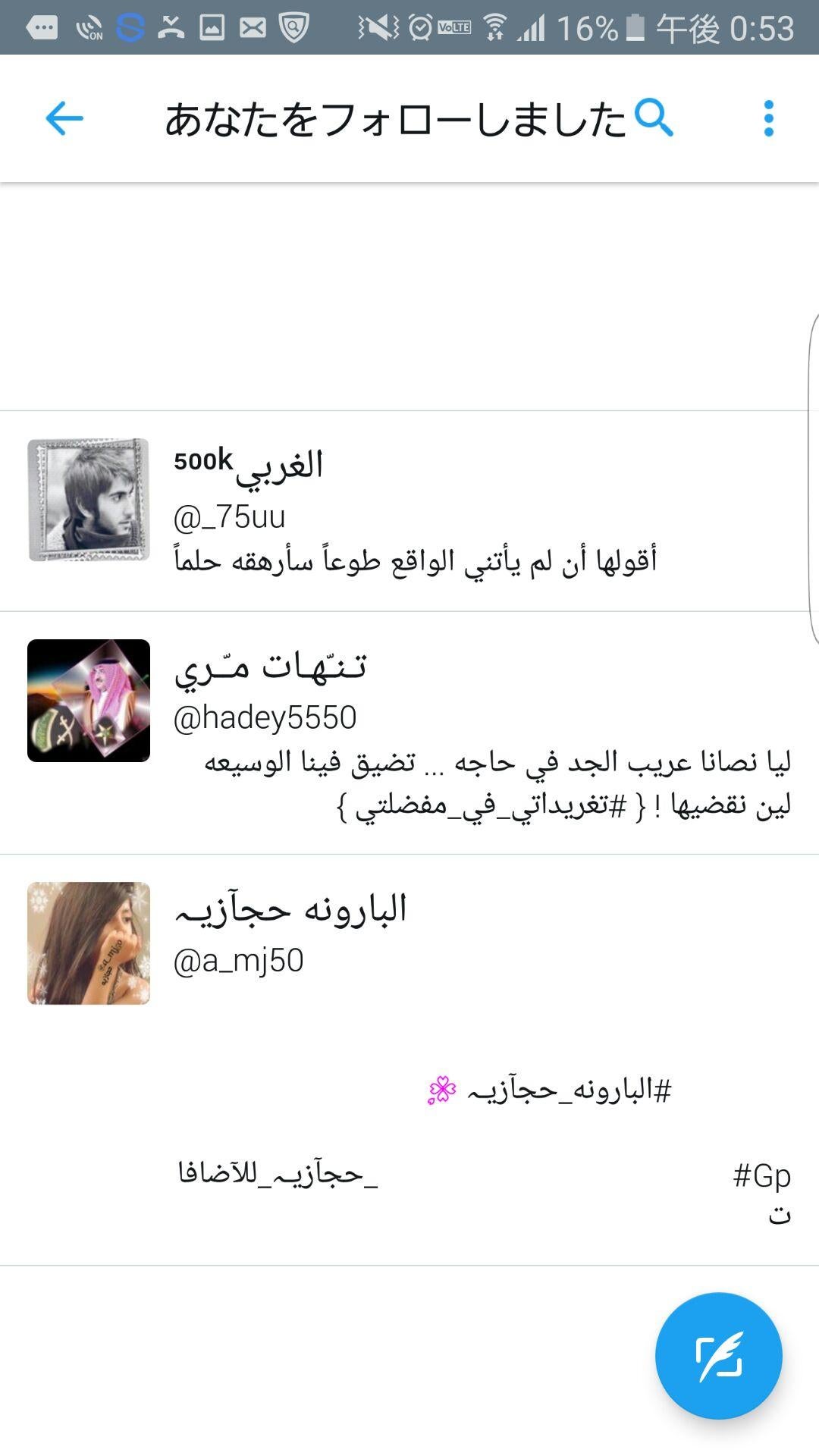Viewport: 819px width, 1456px height.
Task: Open search from the magnifier icon
Action: 654,118
